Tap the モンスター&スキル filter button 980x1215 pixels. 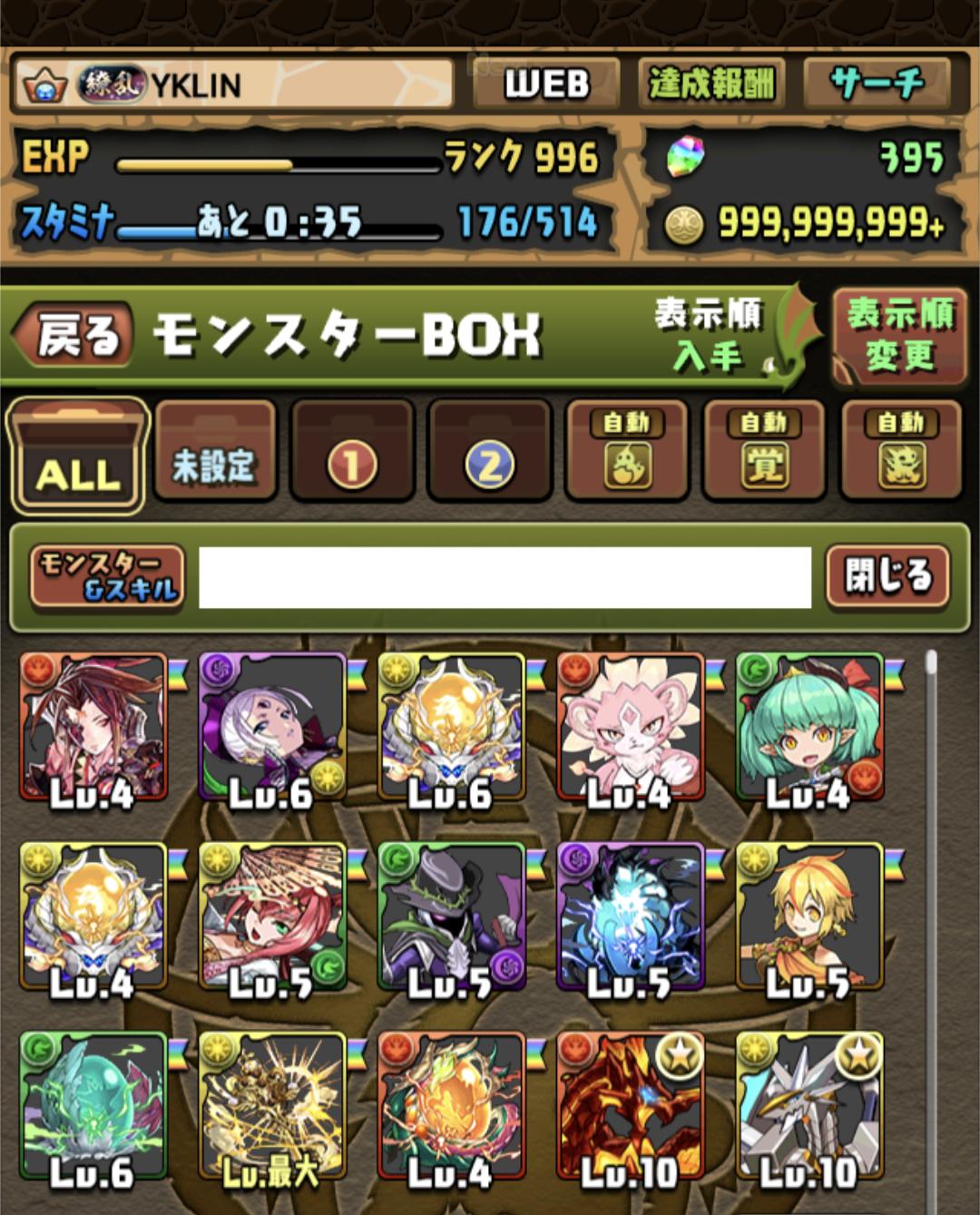tap(107, 576)
